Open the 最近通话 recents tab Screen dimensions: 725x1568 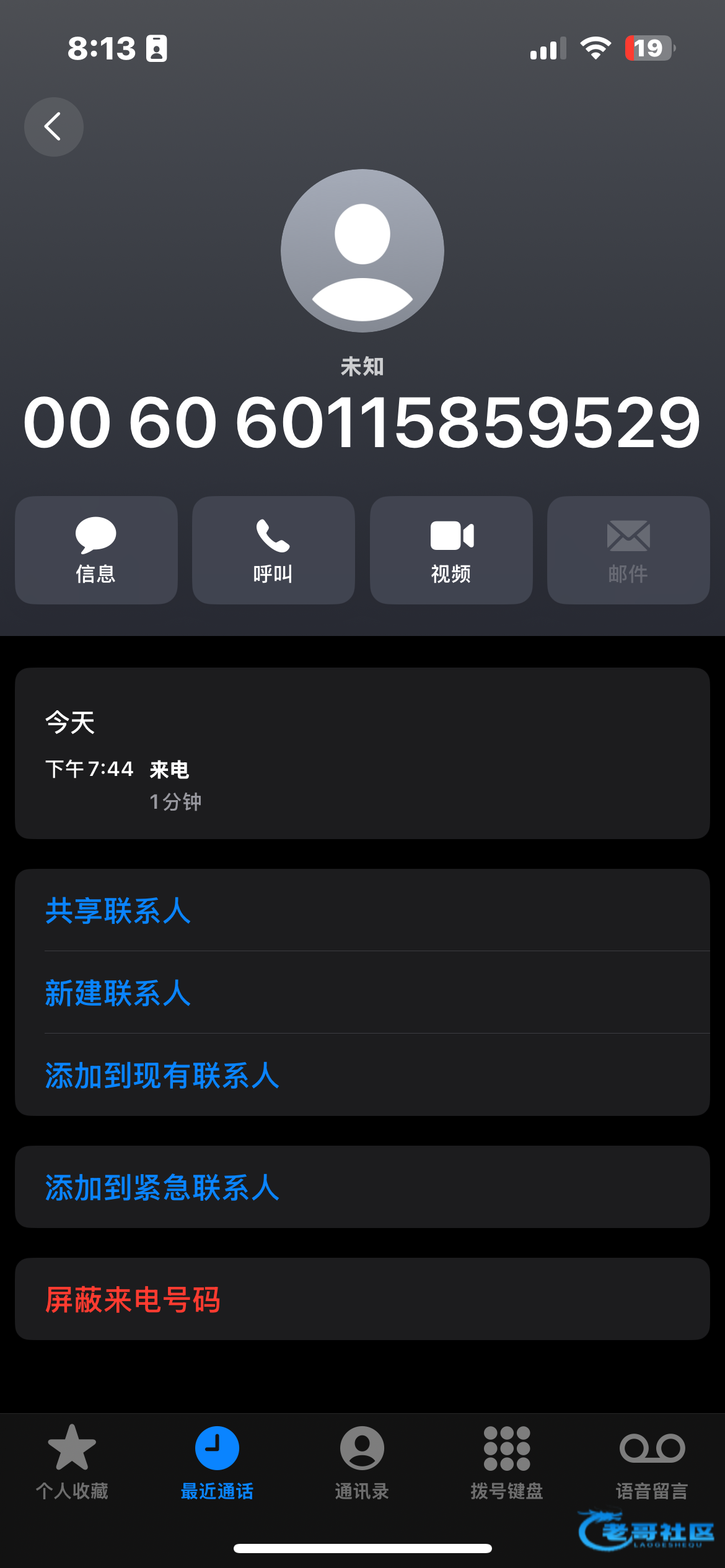click(217, 1463)
